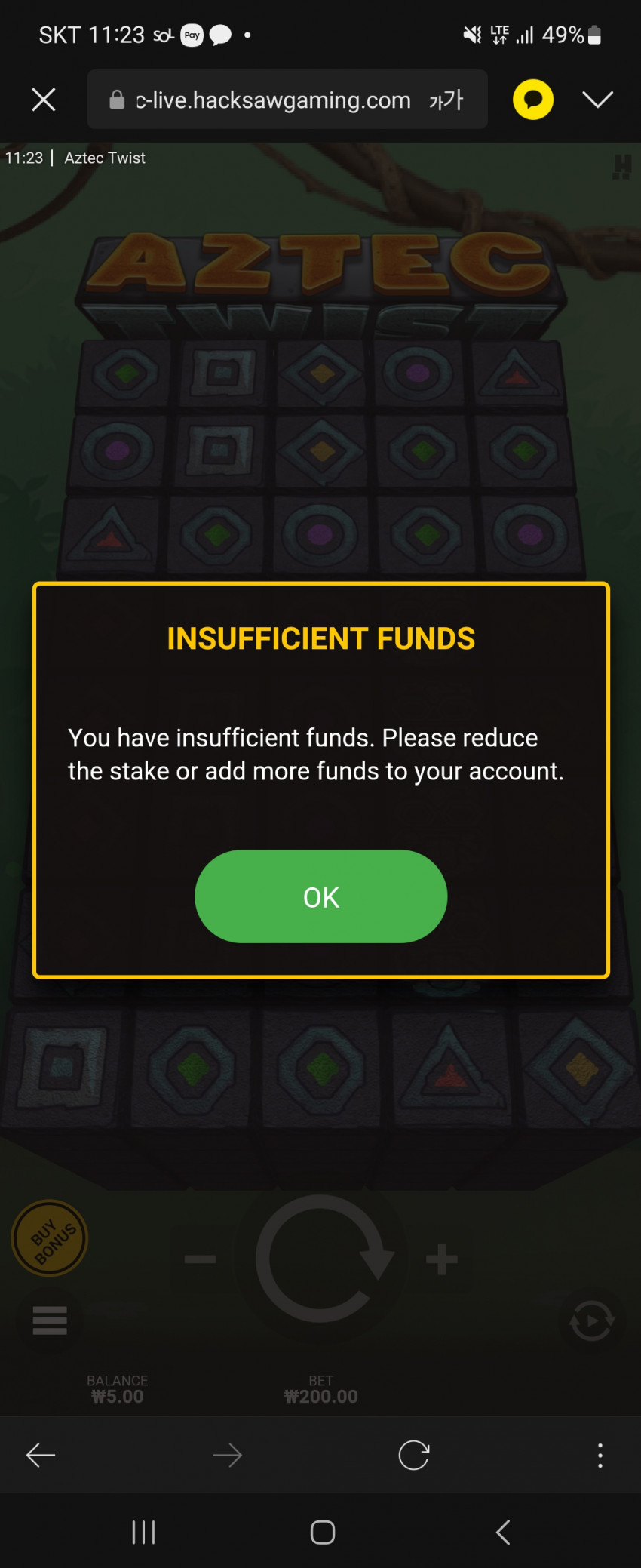The image size is (641, 1568).
Task: Dismiss the insufficient funds dialog with OK
Action: [x=320, y=896]
